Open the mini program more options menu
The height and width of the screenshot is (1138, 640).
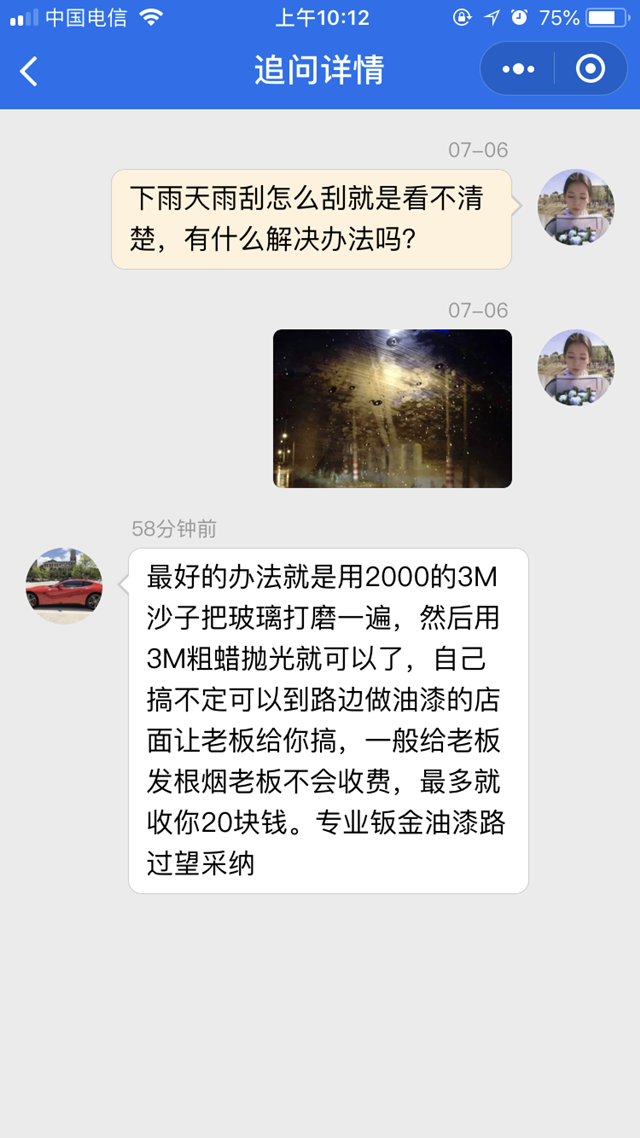[x=518, y=69]
